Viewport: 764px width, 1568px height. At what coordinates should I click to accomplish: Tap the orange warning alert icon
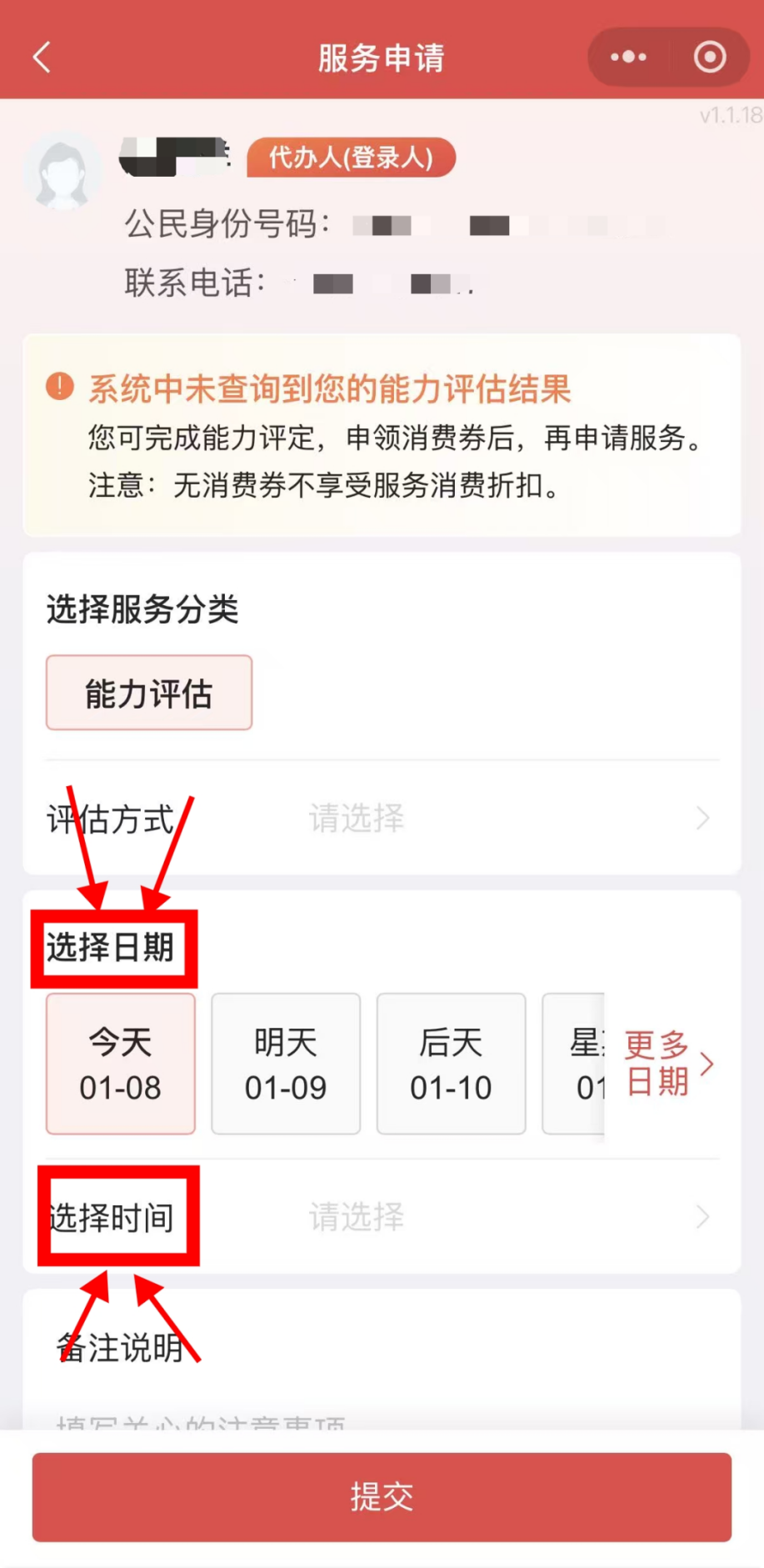click(x=58, y=387)
